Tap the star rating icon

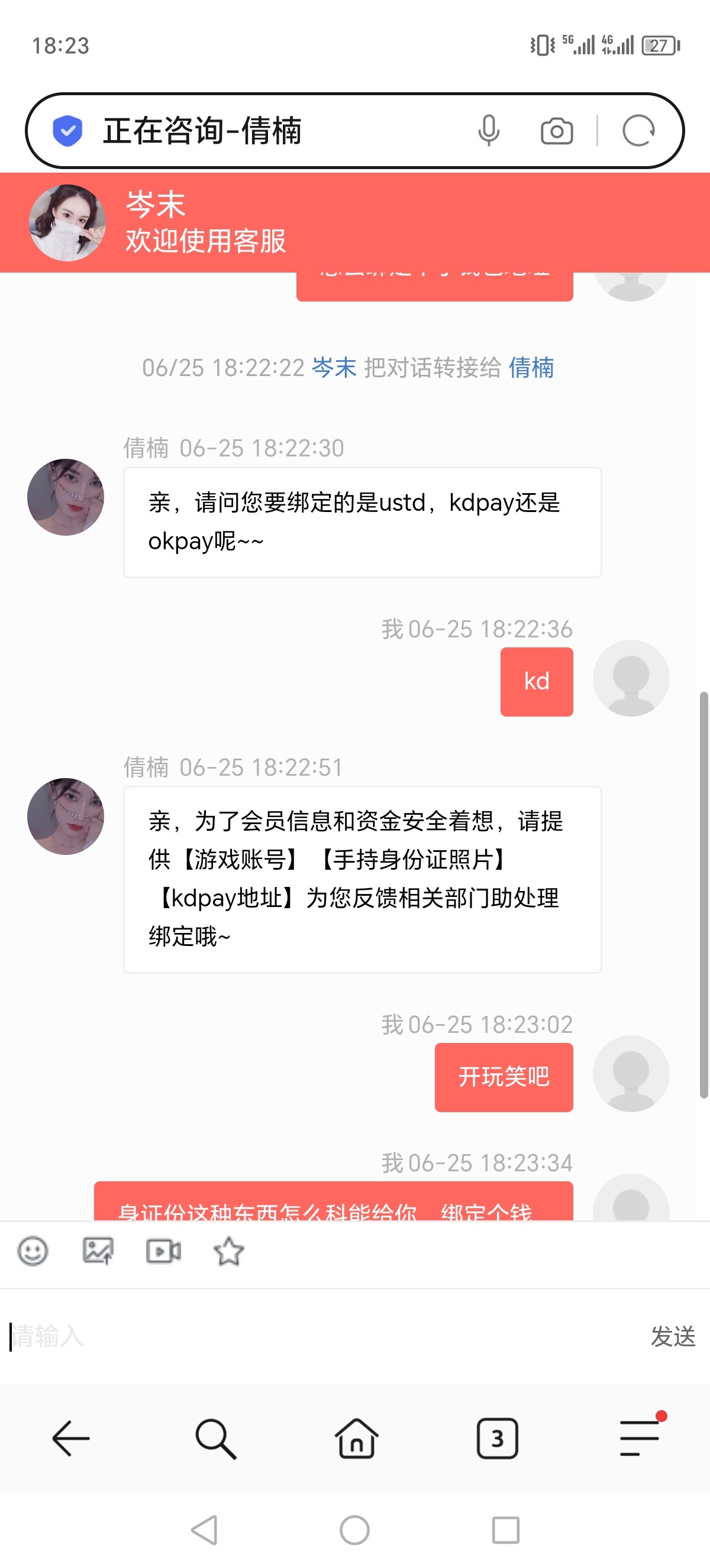pos(228,1252)
